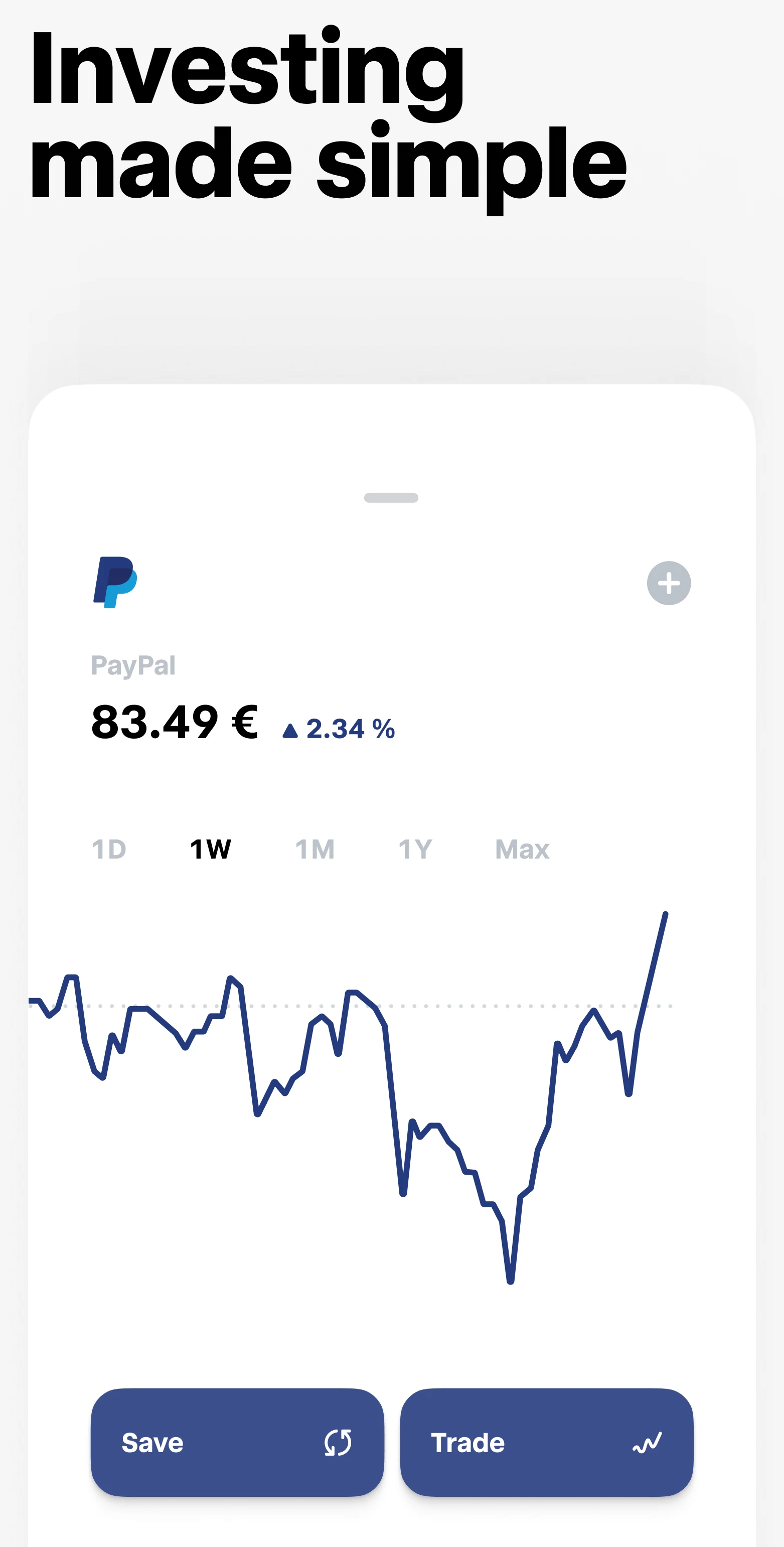Open the 1M chart view
Viewport: 784px width, 1547px height.
pyautogui.click(x=314, y=849)
